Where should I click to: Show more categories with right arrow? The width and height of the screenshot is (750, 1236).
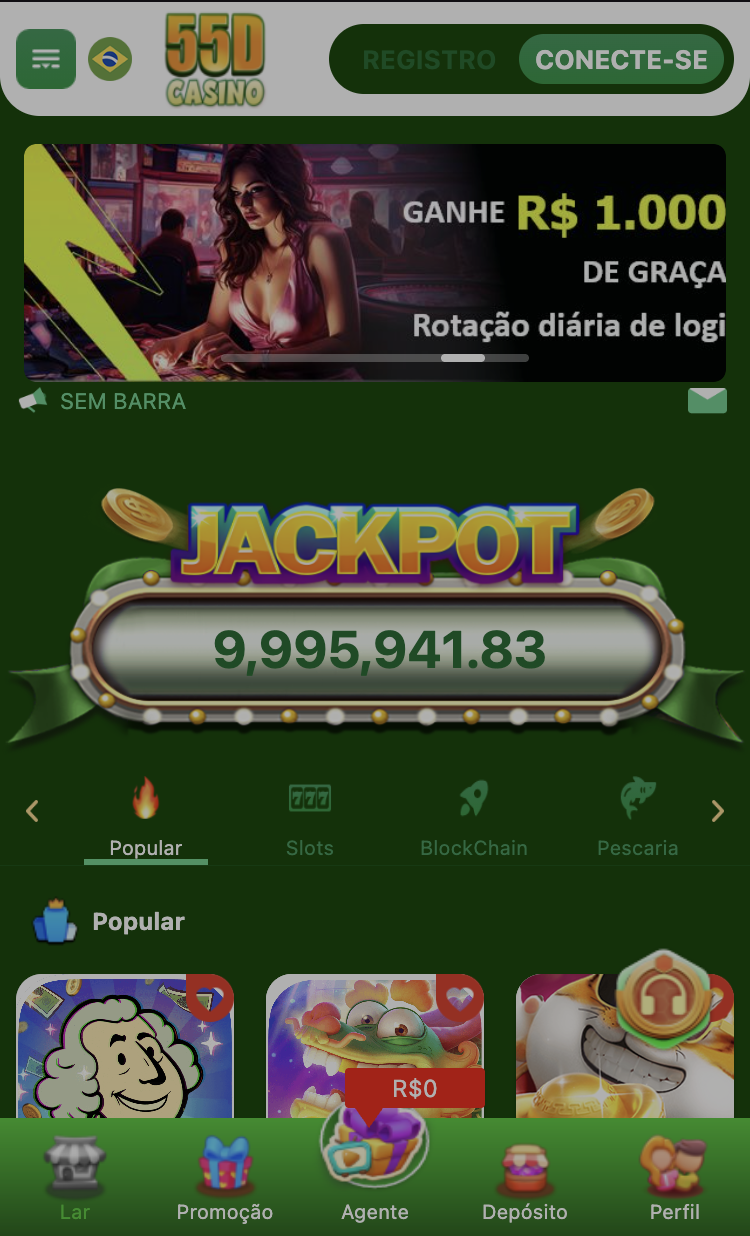pos(717,811)
